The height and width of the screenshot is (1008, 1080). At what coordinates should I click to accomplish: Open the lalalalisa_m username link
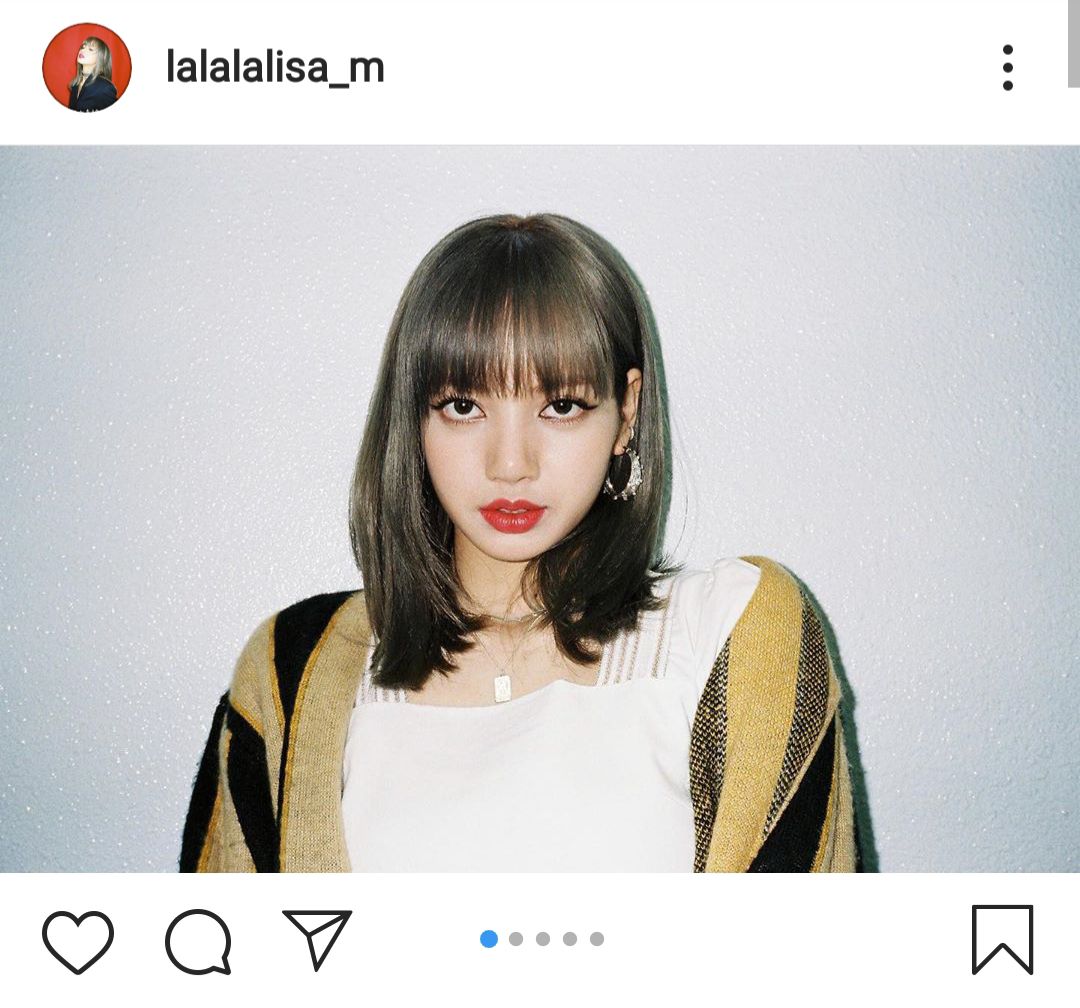pos(275,68)
